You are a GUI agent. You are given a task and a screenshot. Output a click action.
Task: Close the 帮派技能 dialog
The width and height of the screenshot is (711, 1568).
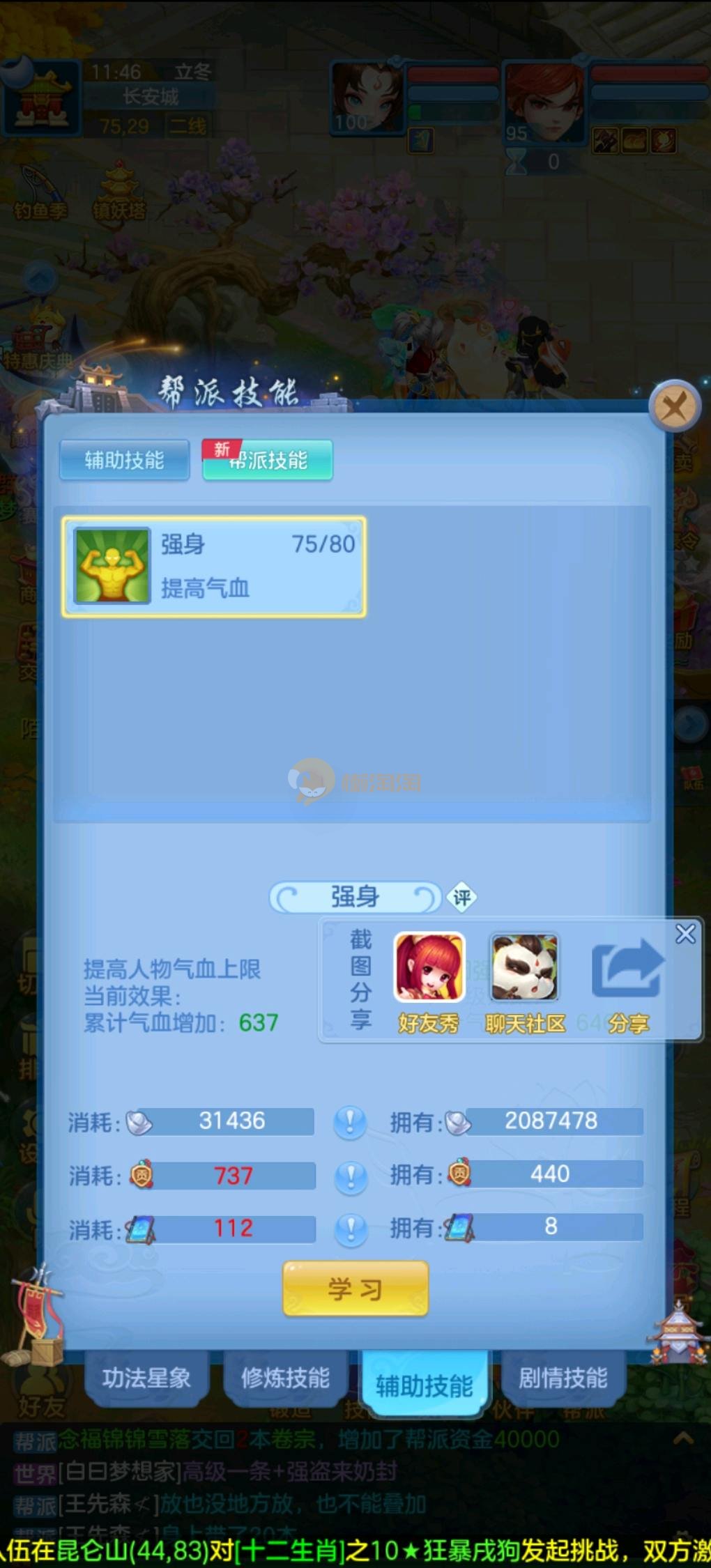click(674, 406)
